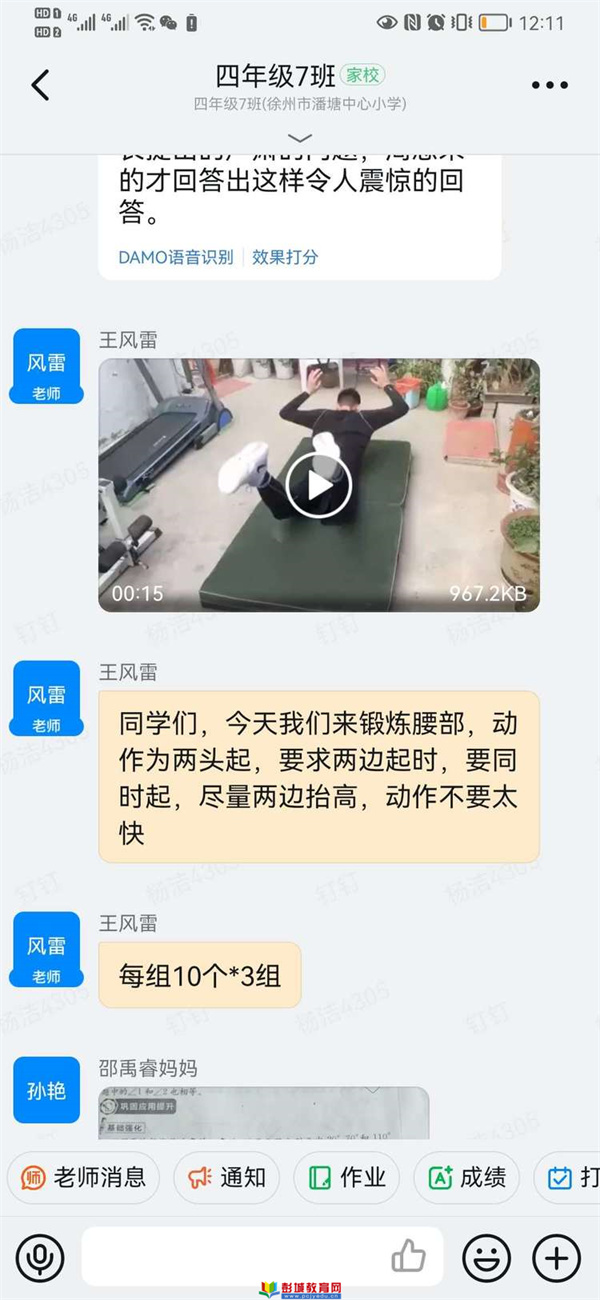Image resolution: width=600 pixels, height=1300 pixels.
Task: Open DAMO语音识别 link
Action: [175, 257]
